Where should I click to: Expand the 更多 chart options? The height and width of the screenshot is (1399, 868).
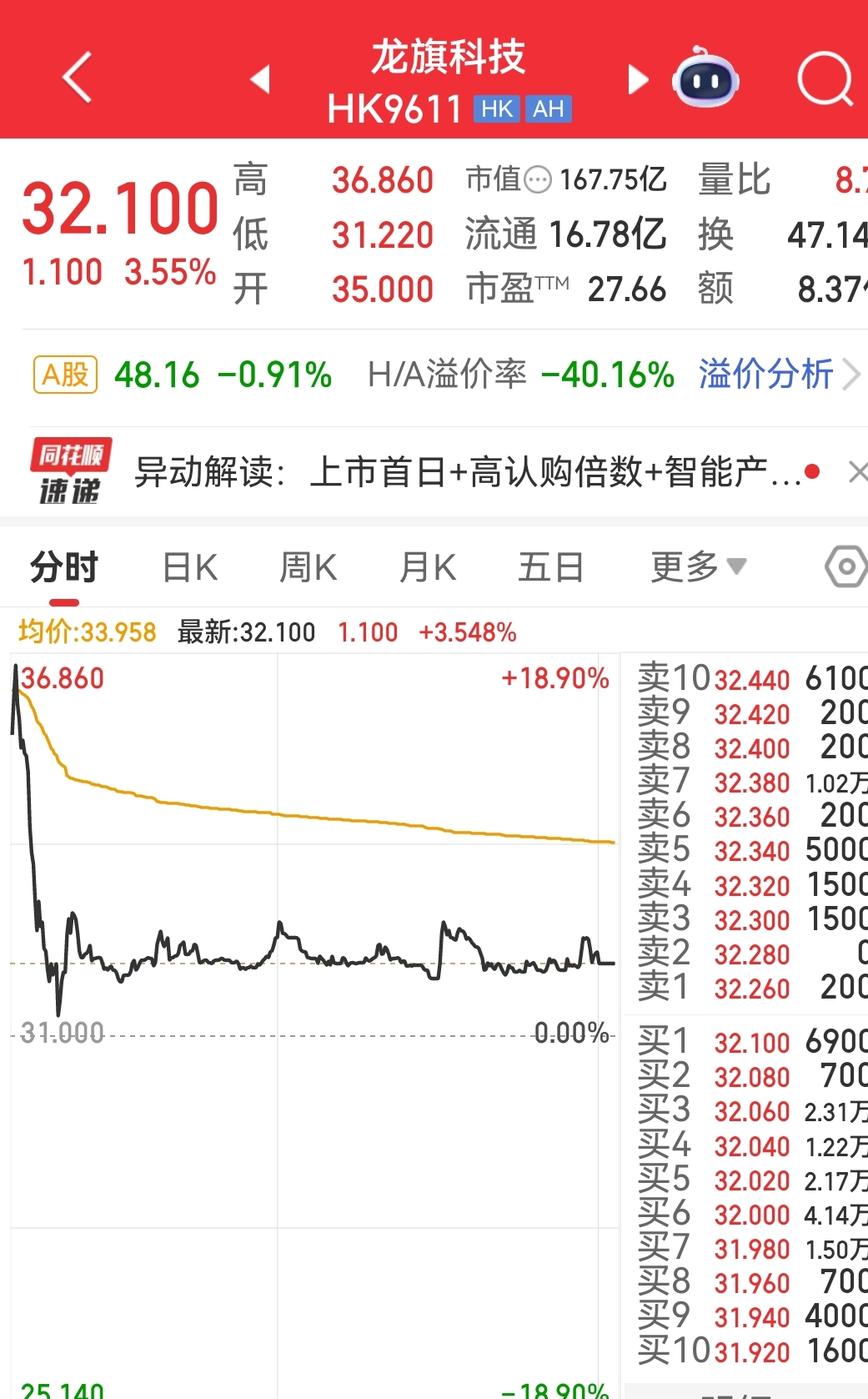(698, 568)
